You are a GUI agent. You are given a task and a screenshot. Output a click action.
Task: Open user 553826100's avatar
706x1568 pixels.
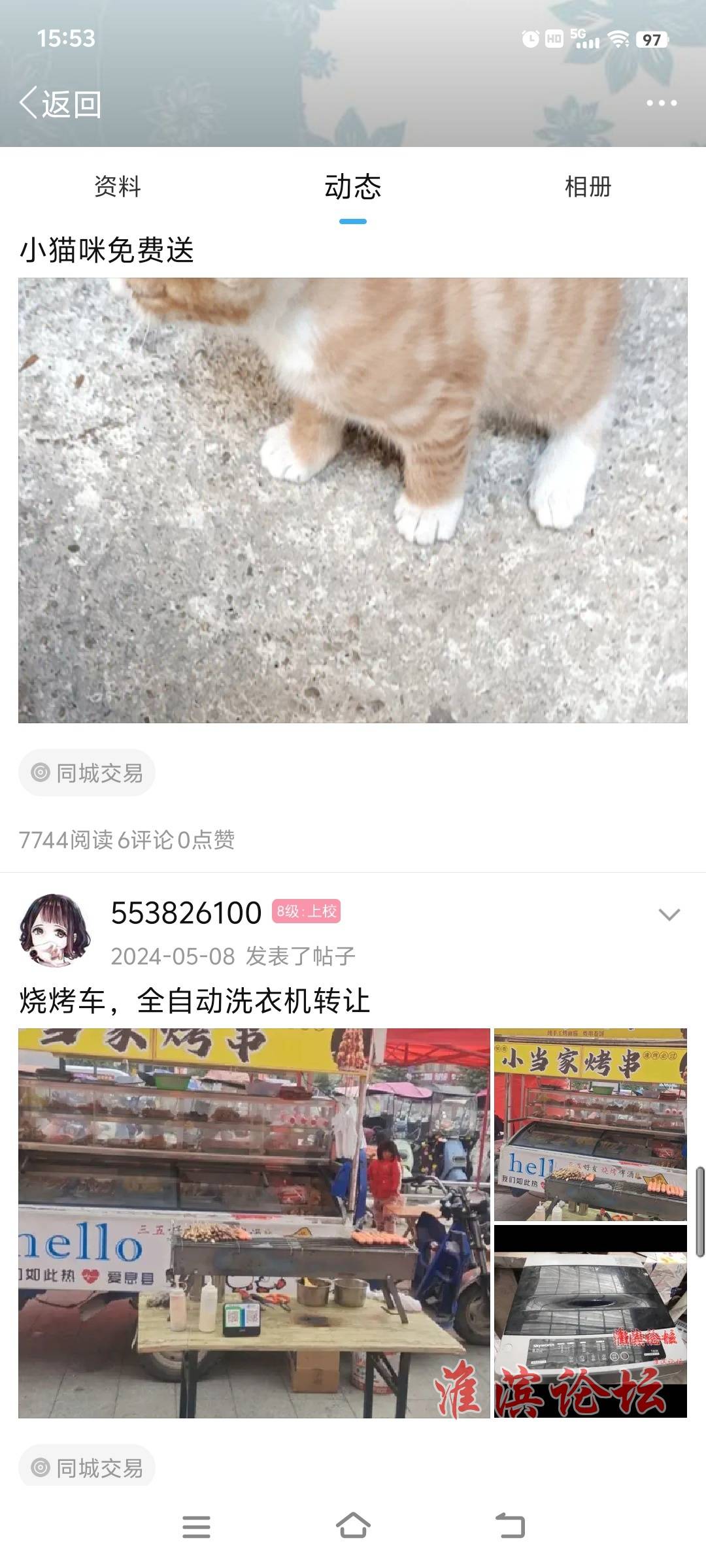[54, 930]
